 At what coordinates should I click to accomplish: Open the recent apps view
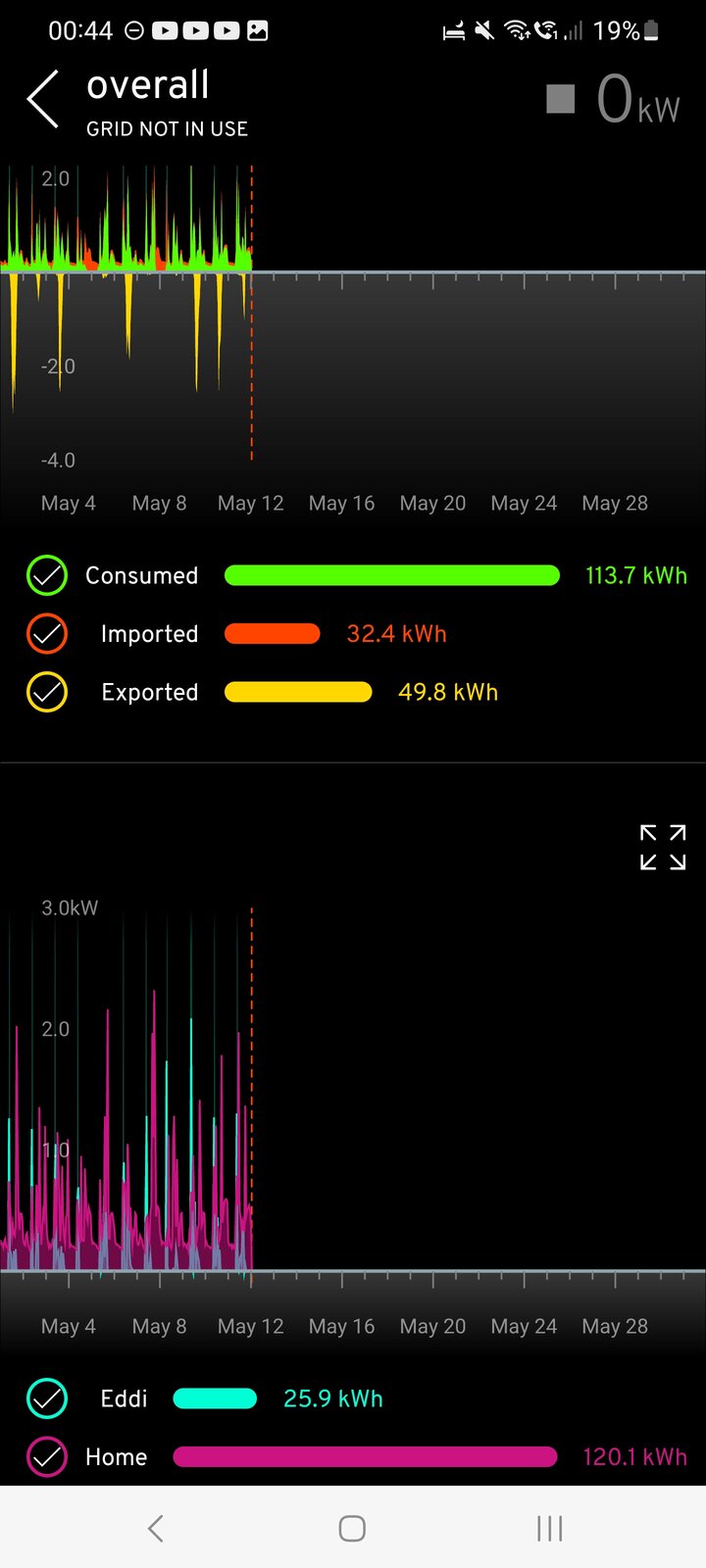coord(549,1529)
